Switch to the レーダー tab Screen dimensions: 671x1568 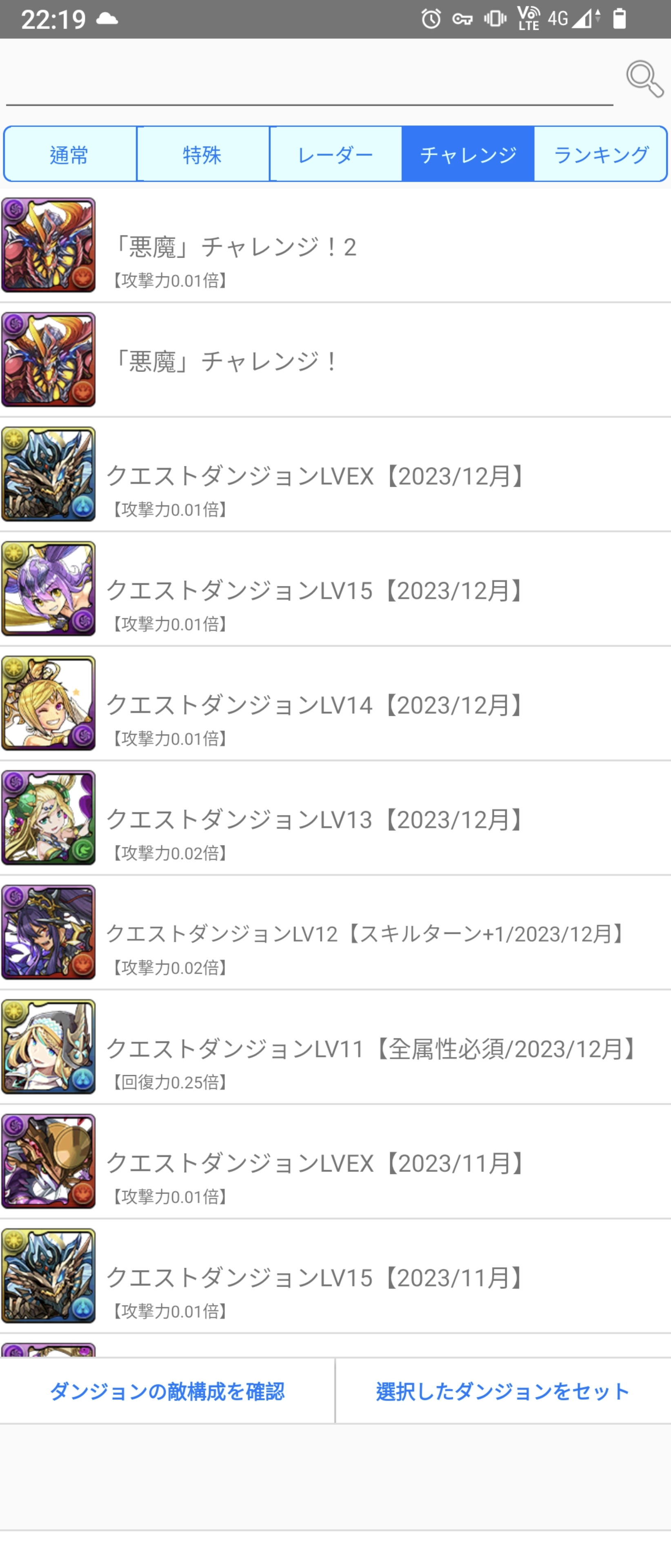coord(335,155)
